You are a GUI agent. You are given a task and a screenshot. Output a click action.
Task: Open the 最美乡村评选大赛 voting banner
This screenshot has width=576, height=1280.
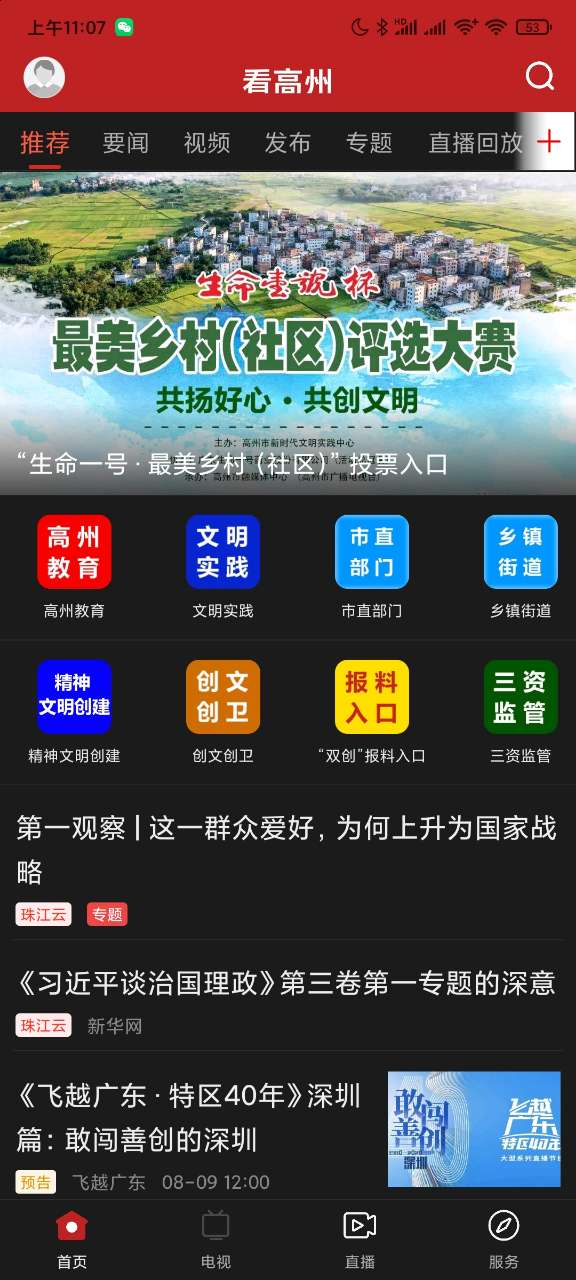click(288, 333)
